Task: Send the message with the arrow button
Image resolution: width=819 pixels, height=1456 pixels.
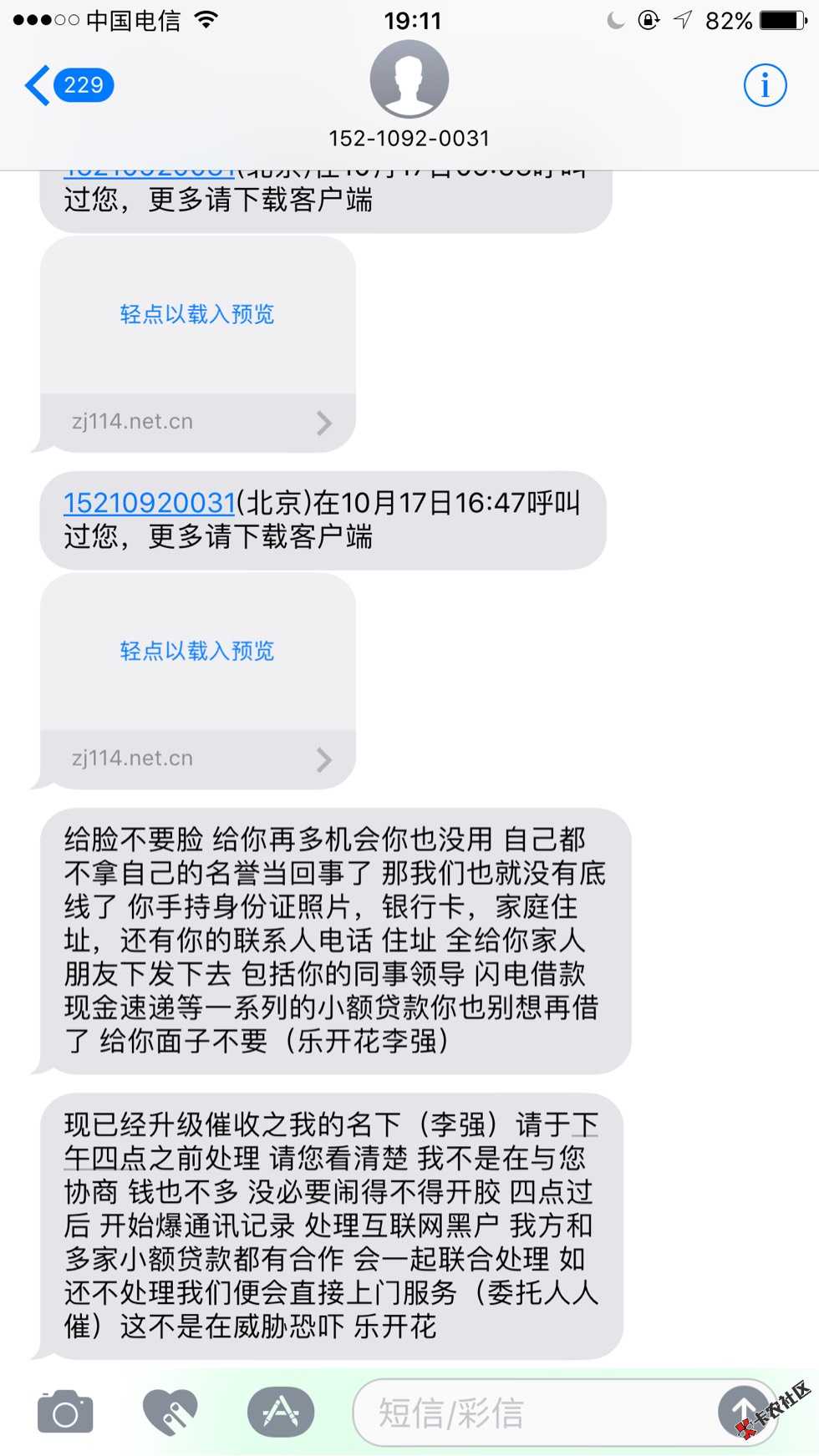Action: [743, 1412]
